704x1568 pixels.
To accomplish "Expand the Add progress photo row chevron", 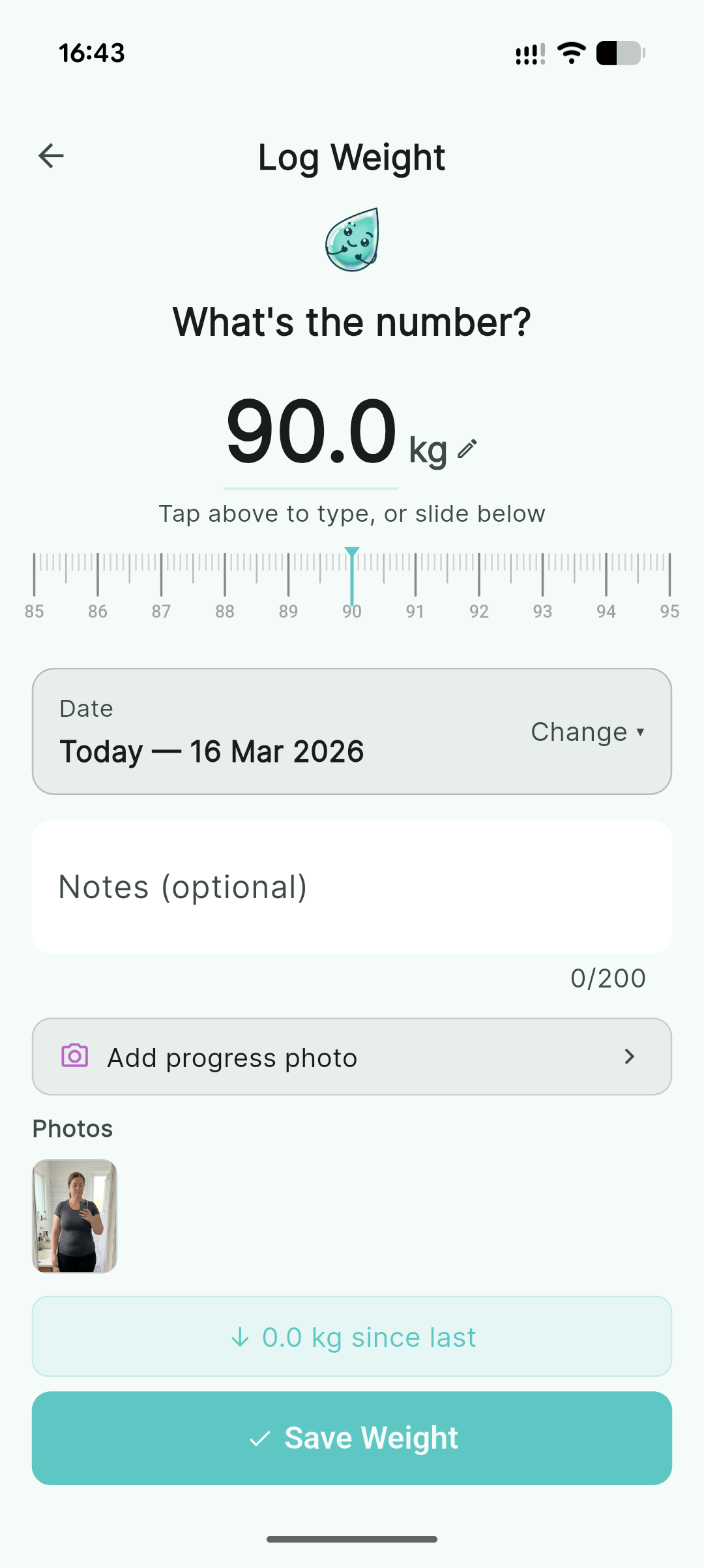I will tap(628, 1057).
